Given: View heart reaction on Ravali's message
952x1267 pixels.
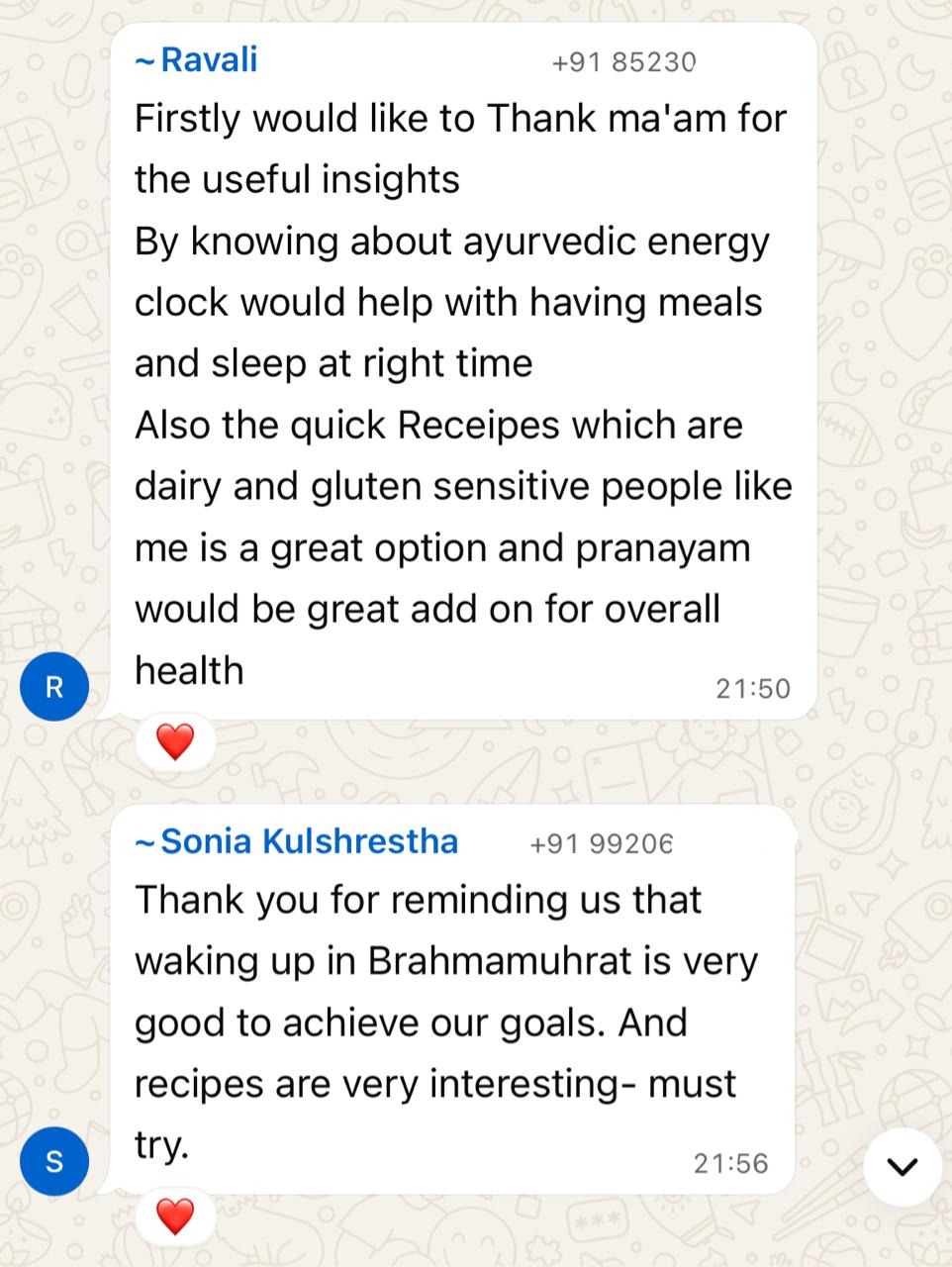Looking at the screenshot, I should click(175, 741).
